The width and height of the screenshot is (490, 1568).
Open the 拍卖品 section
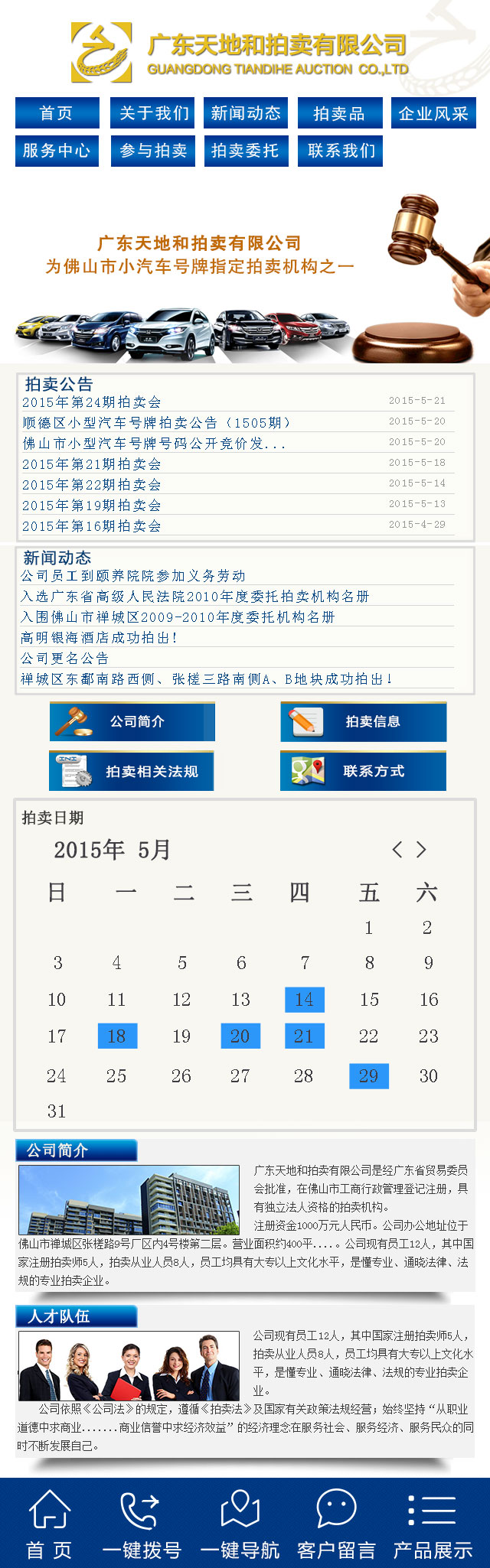click(339, 113)
